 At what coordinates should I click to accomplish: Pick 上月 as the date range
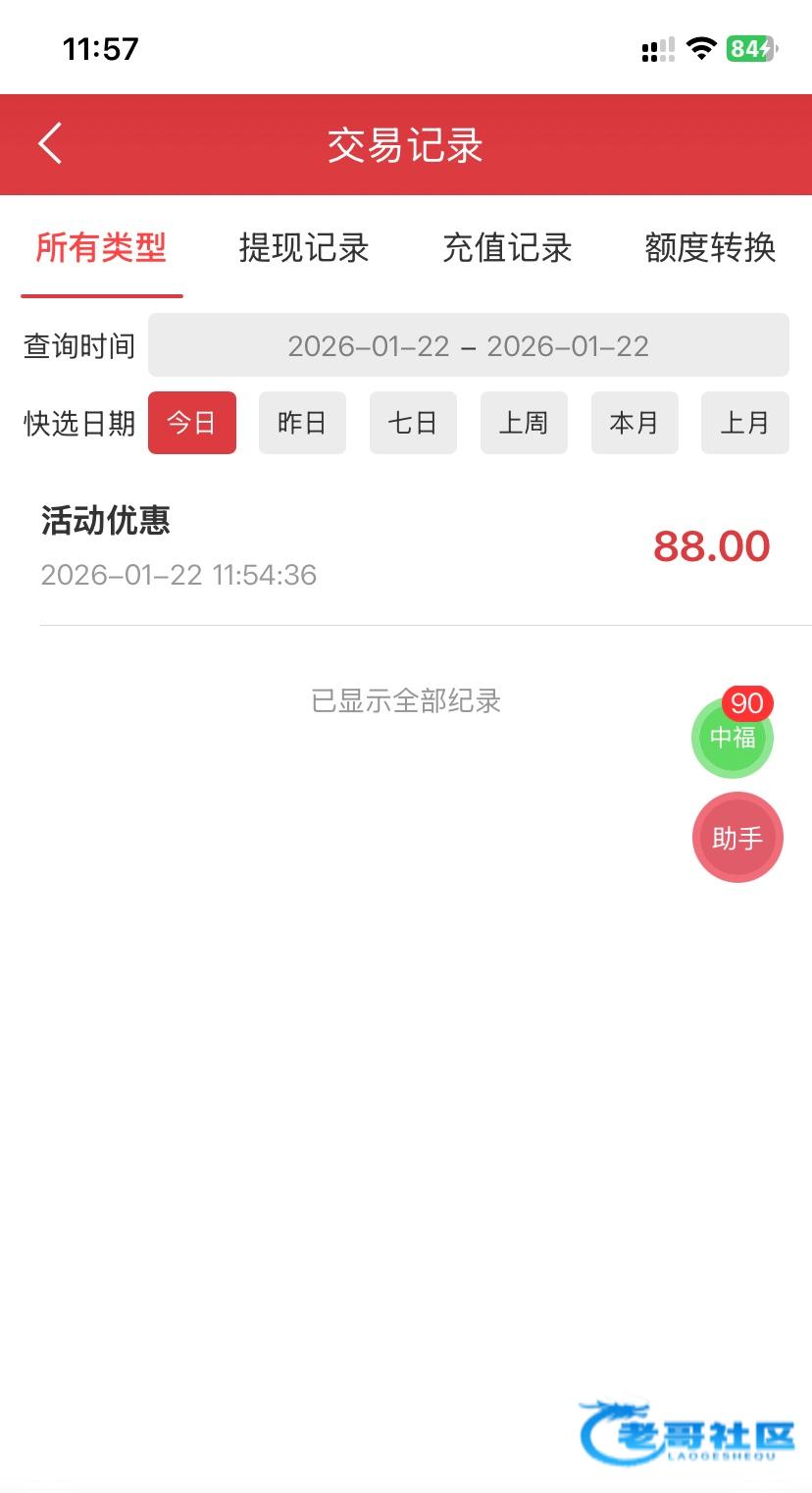744,423
